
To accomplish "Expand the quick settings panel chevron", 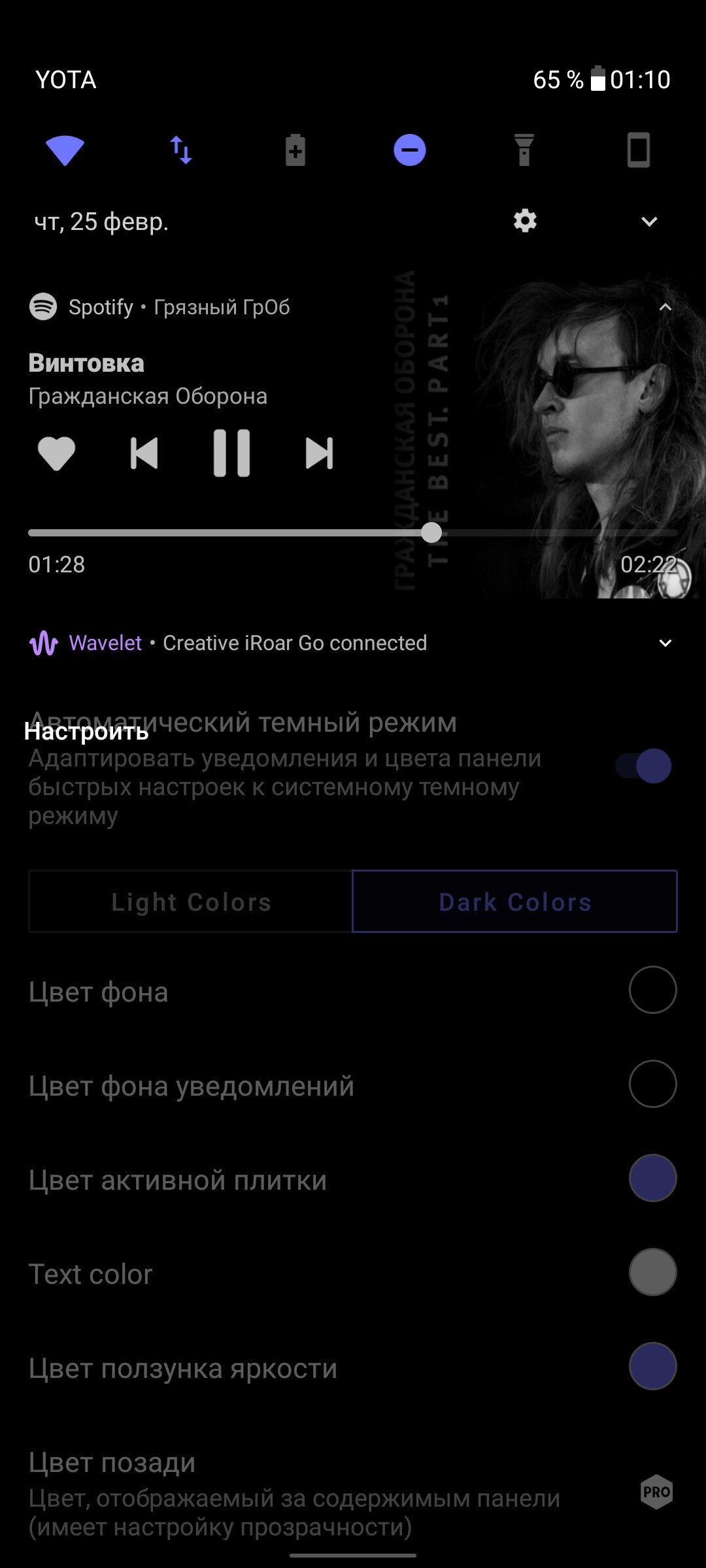I will tap(649, 221).
